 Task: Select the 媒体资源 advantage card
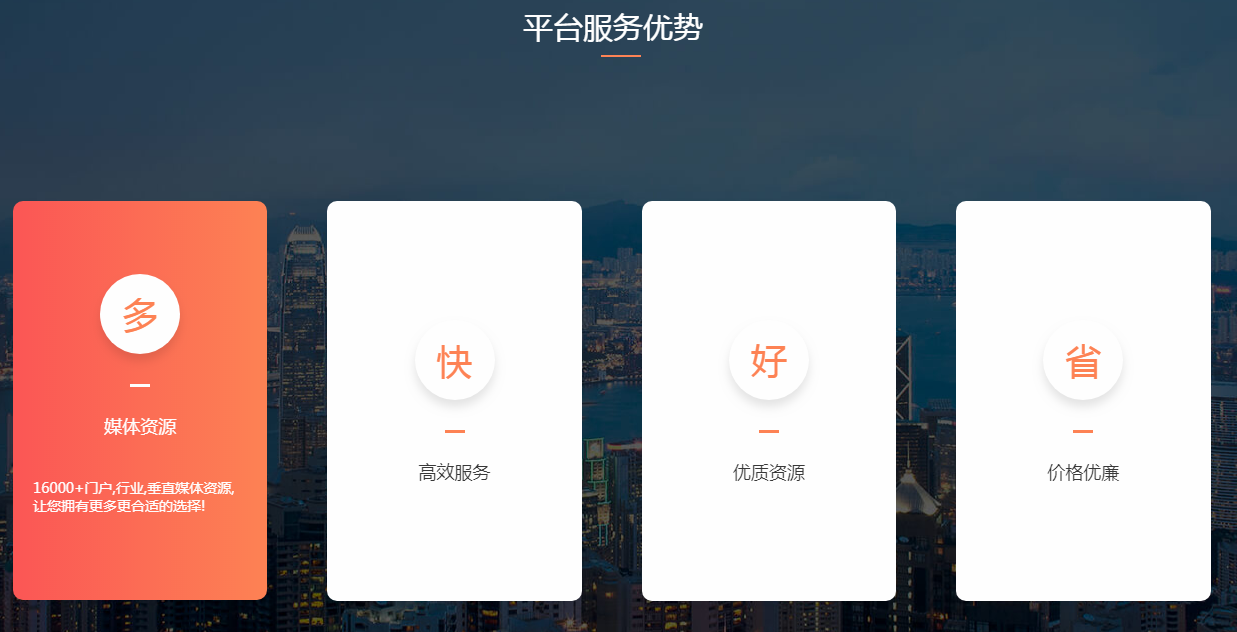point(140,400)
